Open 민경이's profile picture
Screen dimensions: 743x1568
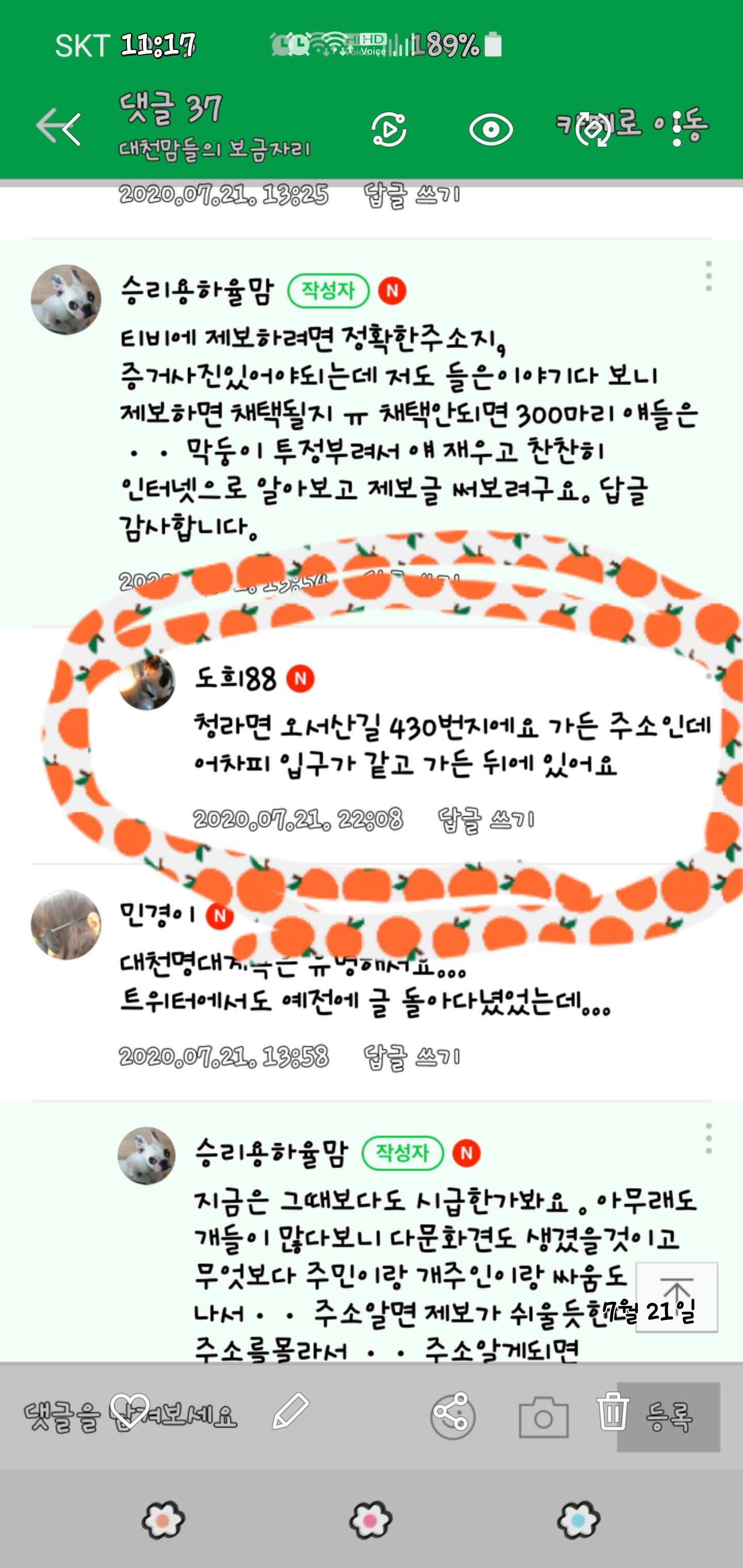tap(66, 925)
